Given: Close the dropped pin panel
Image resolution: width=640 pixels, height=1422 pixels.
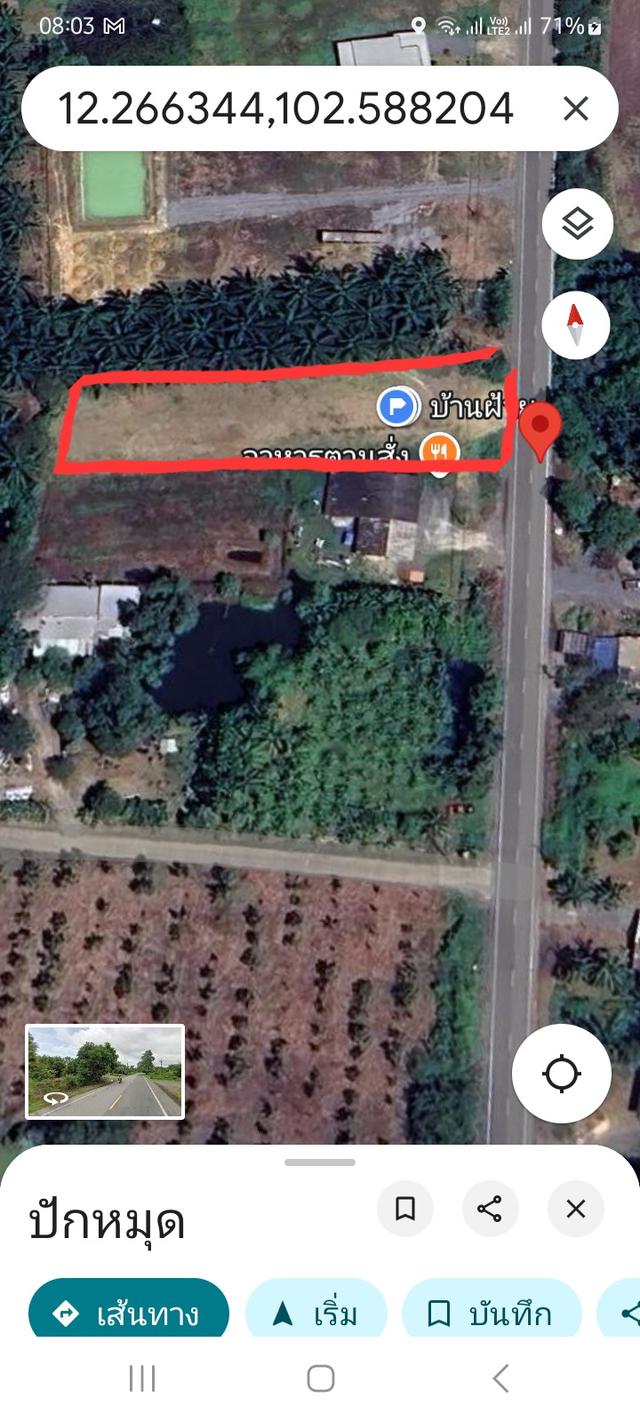Looking at the screenshot, I should coord(576,1209).
